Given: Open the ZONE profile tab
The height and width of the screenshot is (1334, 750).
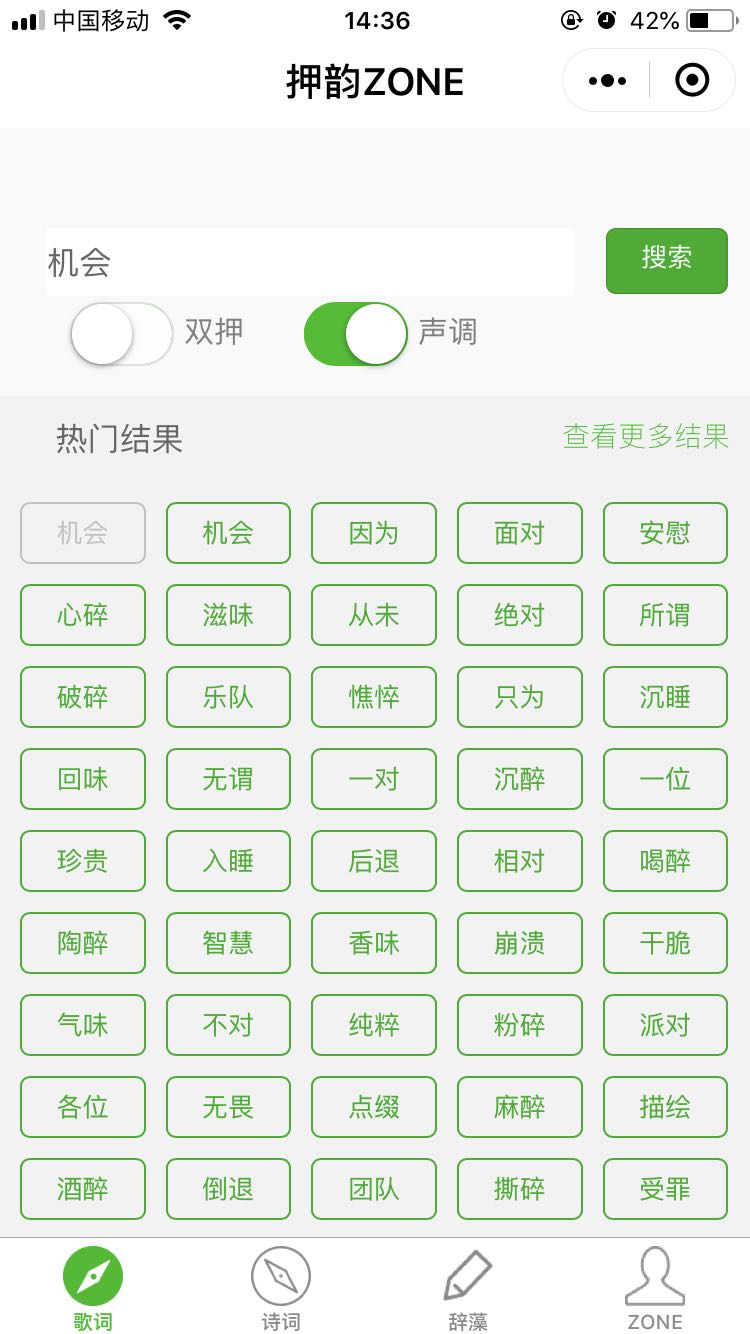Looking at the screenshot, I should coord(655,1288).
